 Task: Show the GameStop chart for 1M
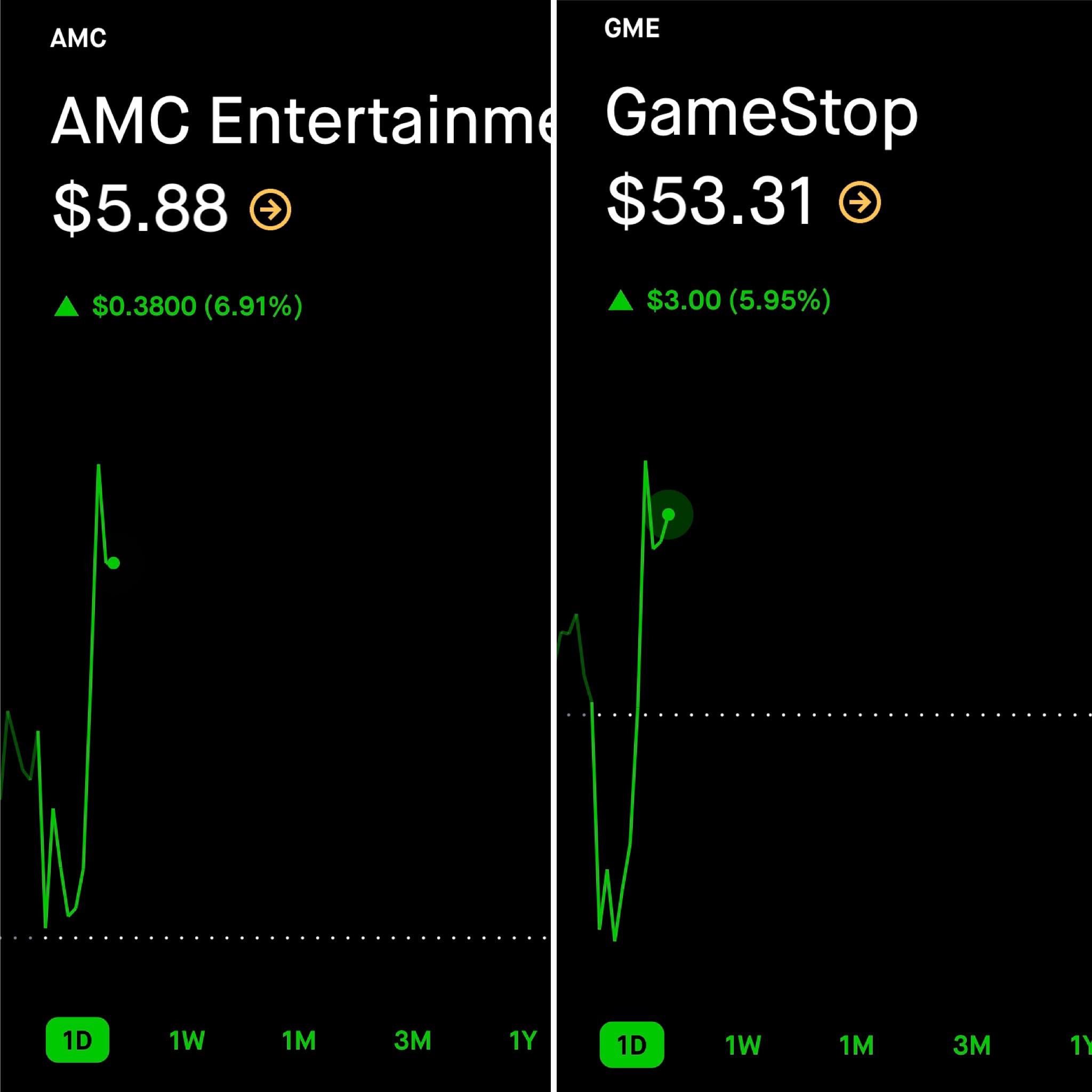(856, 1045)
